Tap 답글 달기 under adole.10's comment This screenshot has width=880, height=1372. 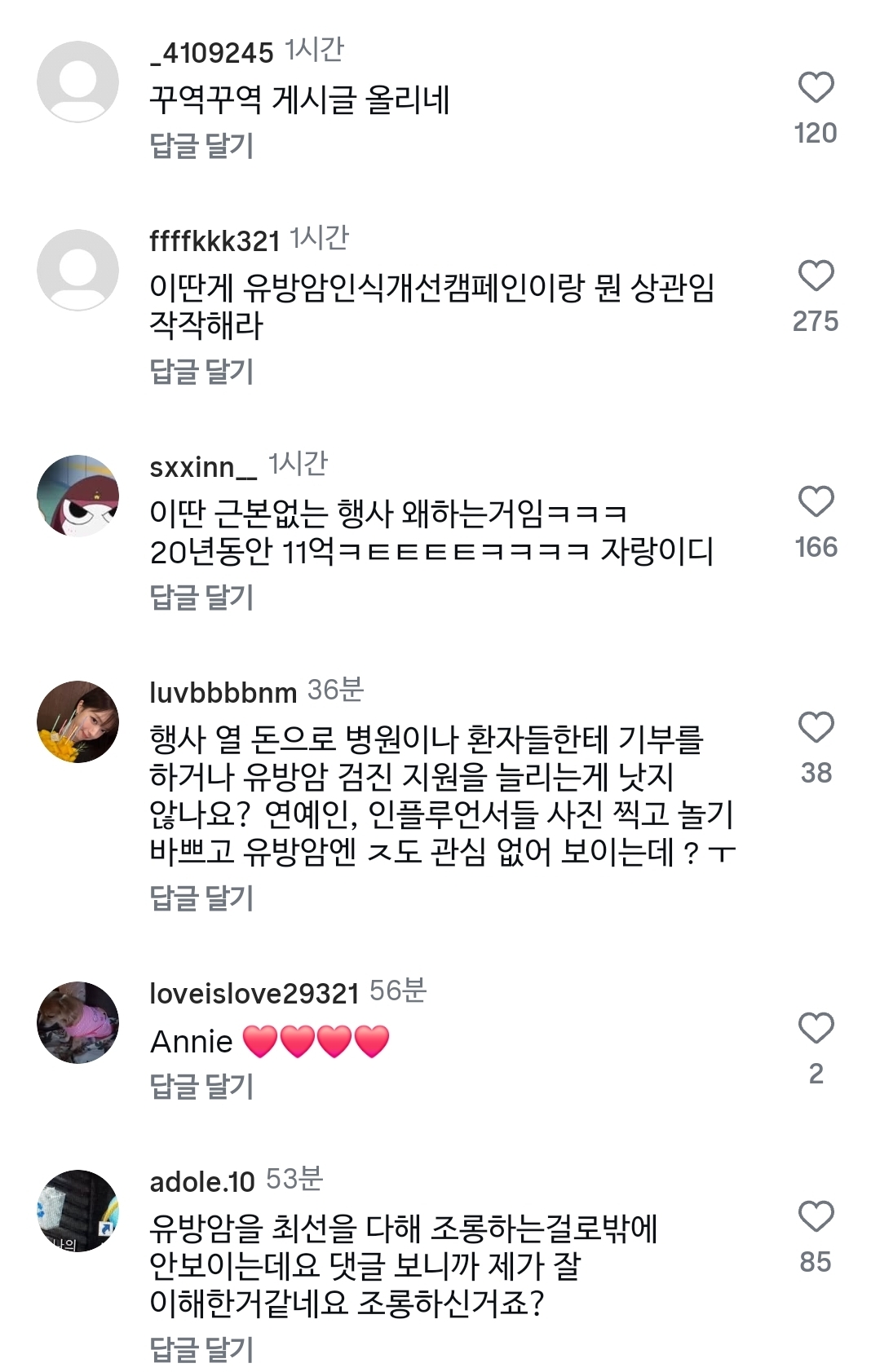pyautogui.click(x=201, y=1350)
